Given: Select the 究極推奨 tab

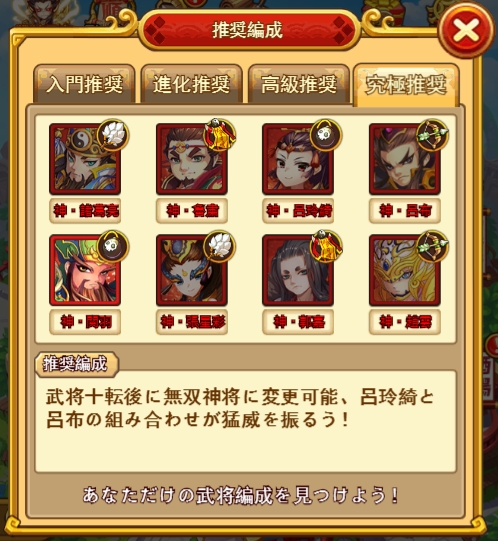Looking at the screenshot, I should [x=406, y=85].
